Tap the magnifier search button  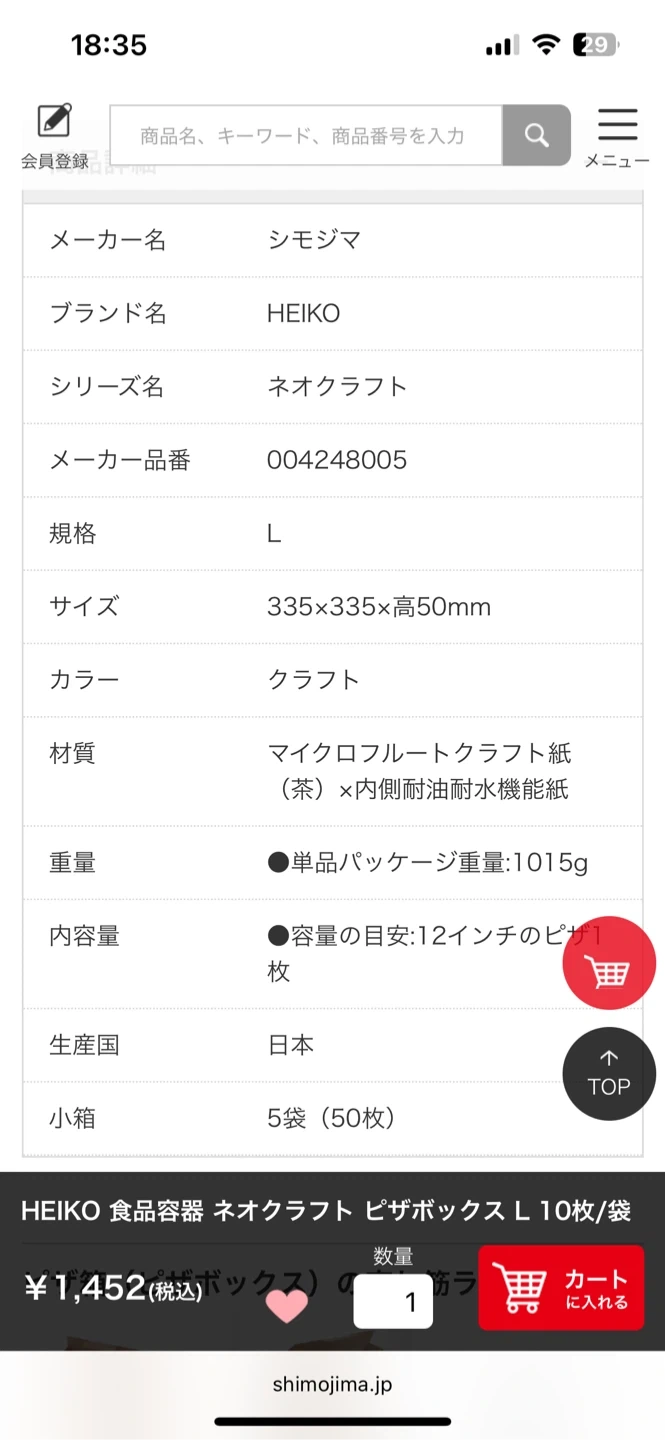pos(536,135)
